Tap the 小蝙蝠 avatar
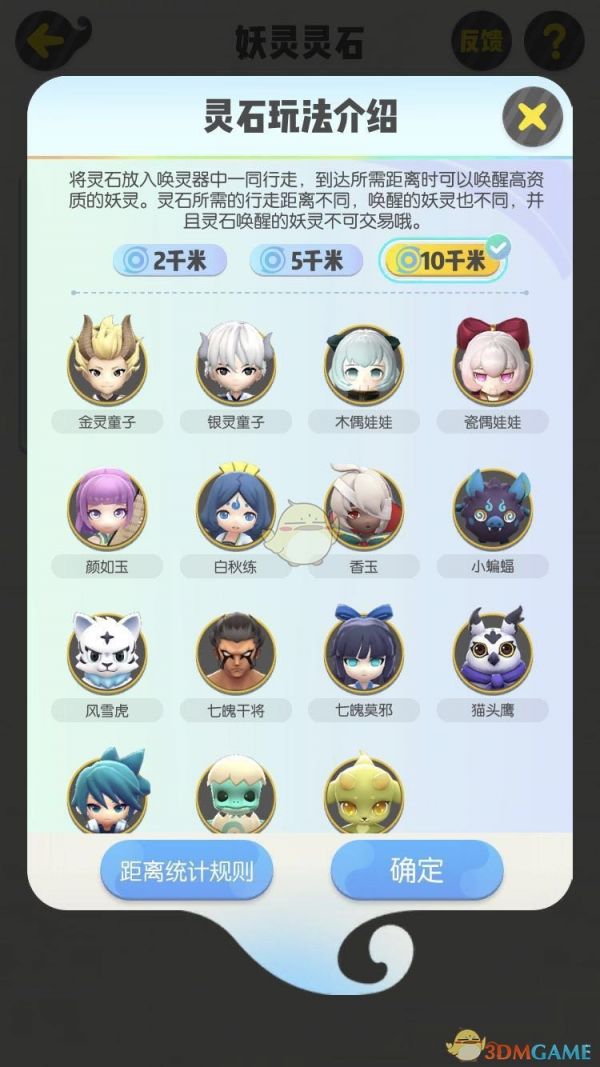Screen dimensions: 600x1067 coord(492,509)
